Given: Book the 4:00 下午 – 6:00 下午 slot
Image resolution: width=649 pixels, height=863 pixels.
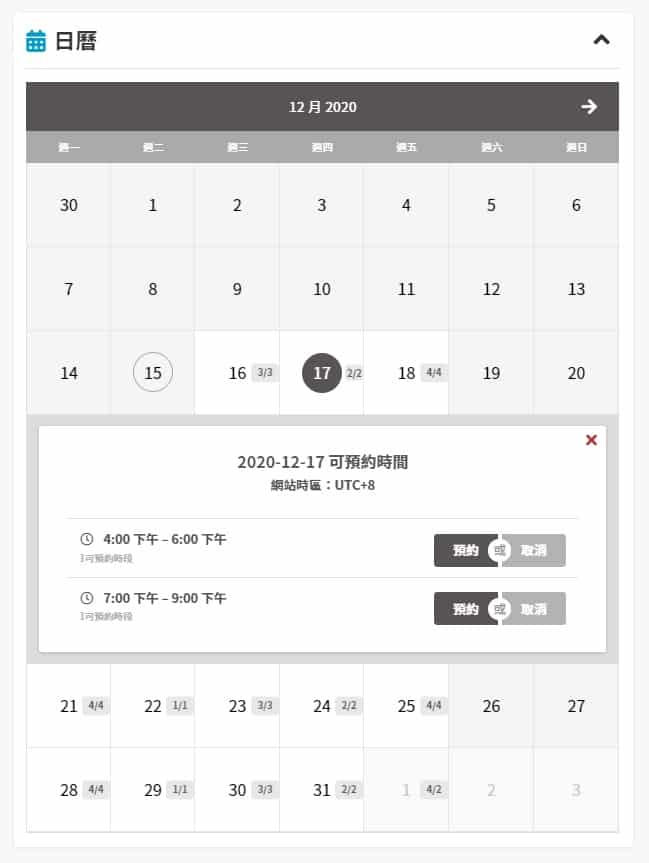Looking at the screenshot, I should (x=465, y=550).
